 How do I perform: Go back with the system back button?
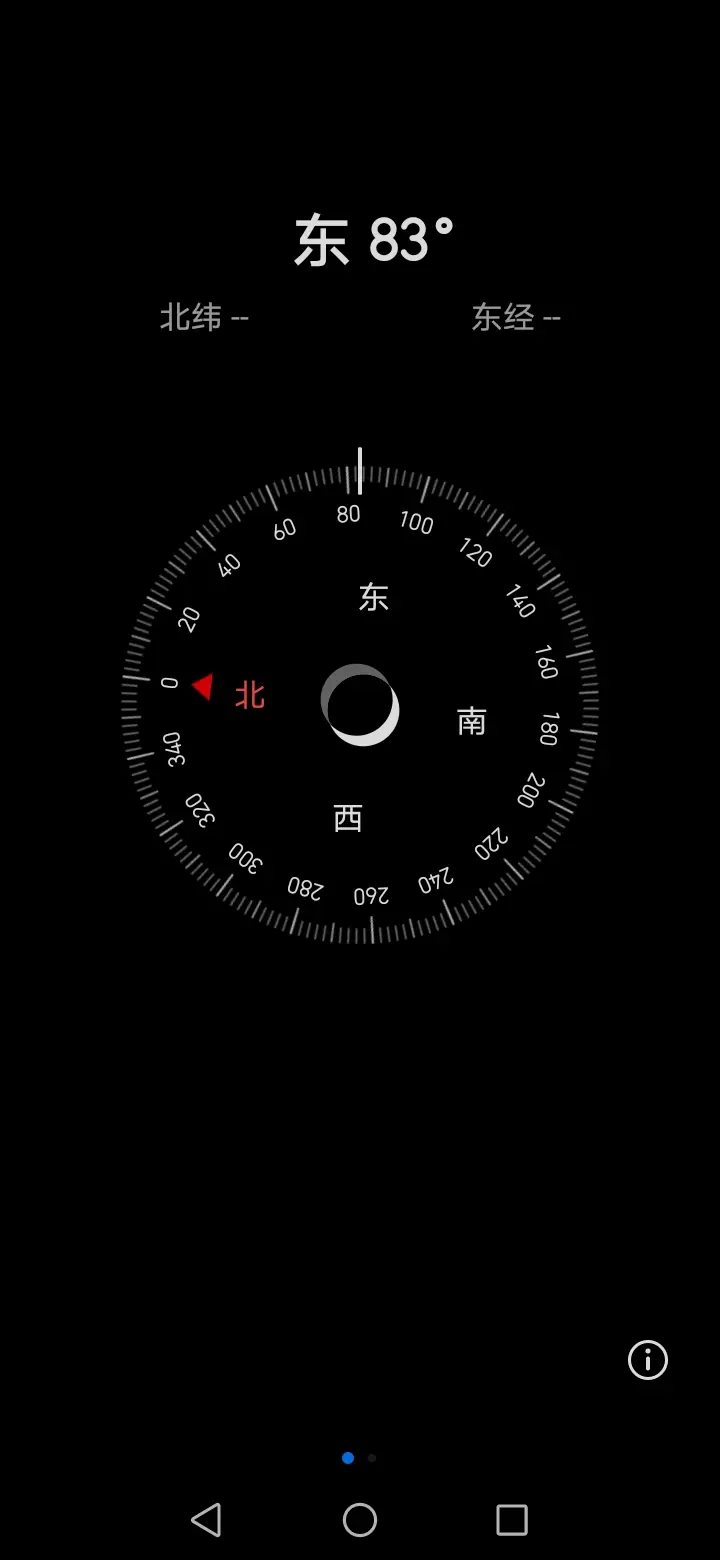206,1520
